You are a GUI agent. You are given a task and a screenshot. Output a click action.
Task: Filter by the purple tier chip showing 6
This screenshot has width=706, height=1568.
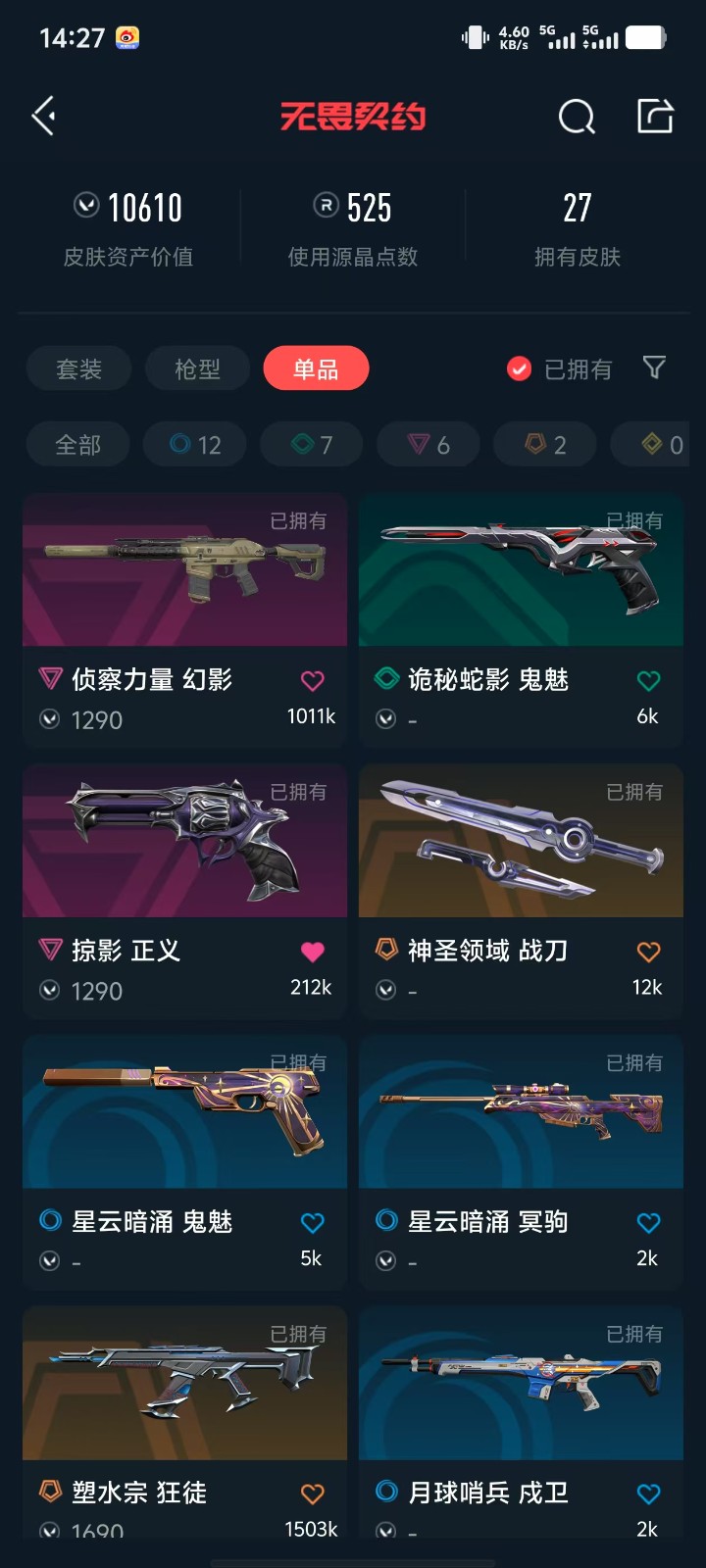[429, 444]
